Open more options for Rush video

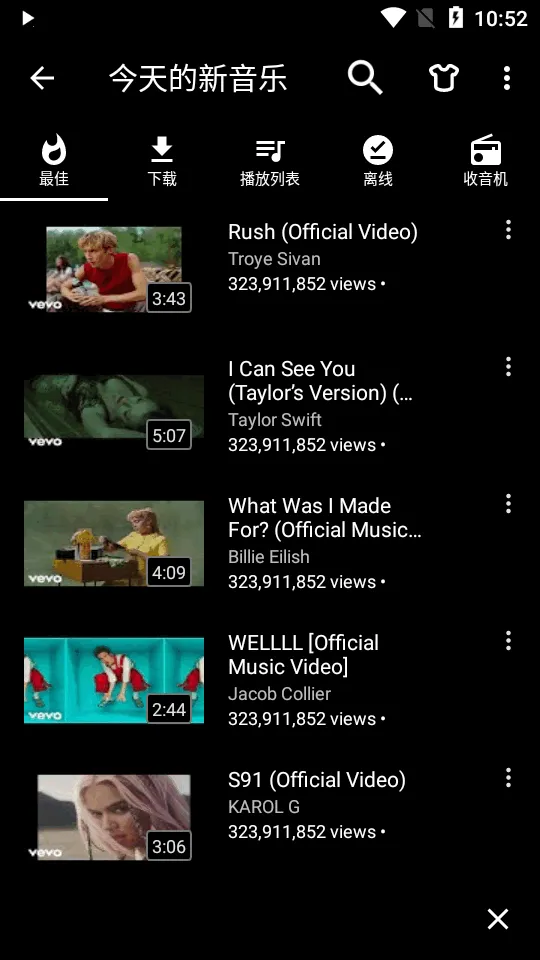click(x=508, y=230)
